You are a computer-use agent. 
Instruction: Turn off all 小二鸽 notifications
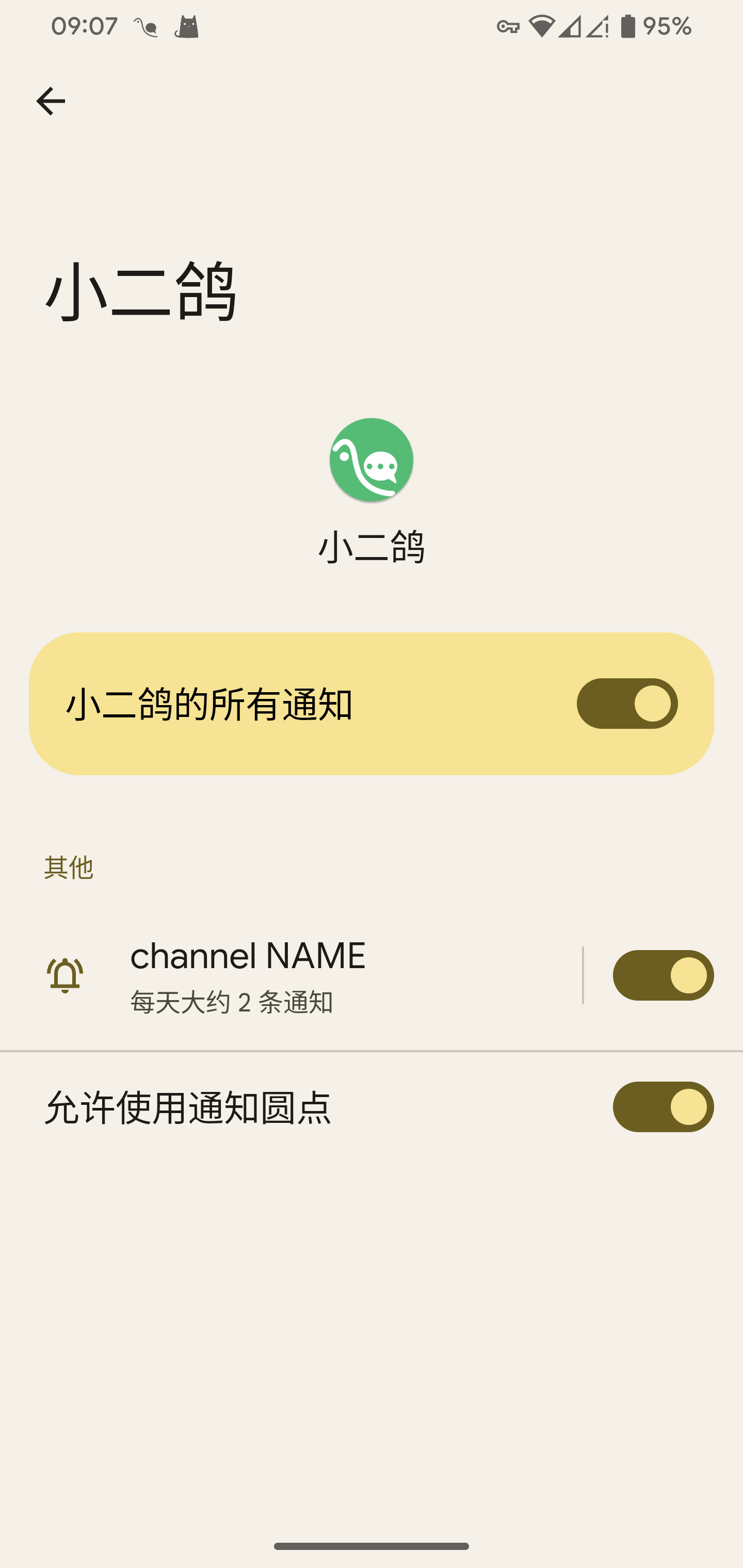(627, 704)
